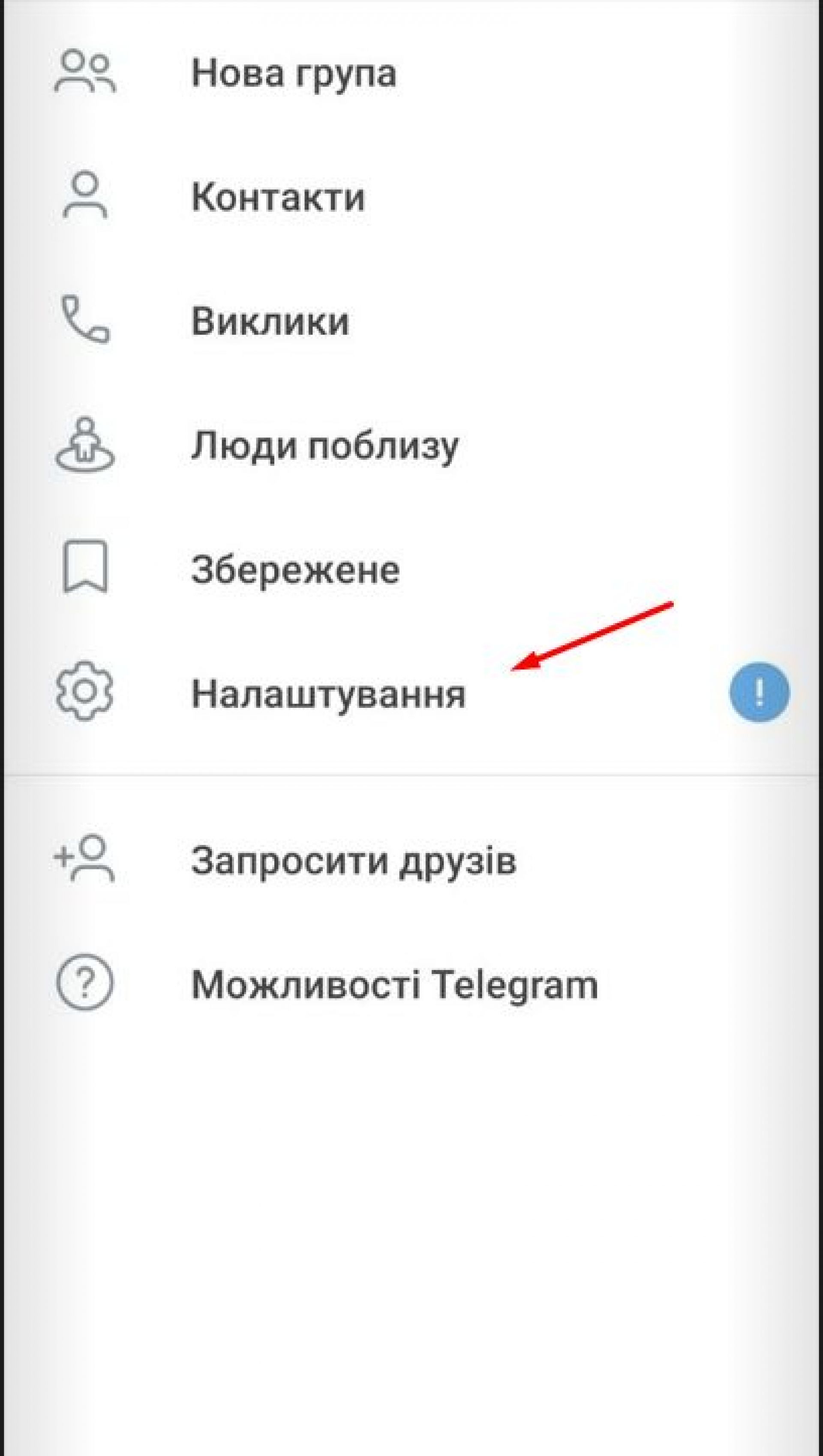The width and height of the screenshot is (823, 1456).
Task: Open Контакти from the drawer
Action: coord(277,197)
